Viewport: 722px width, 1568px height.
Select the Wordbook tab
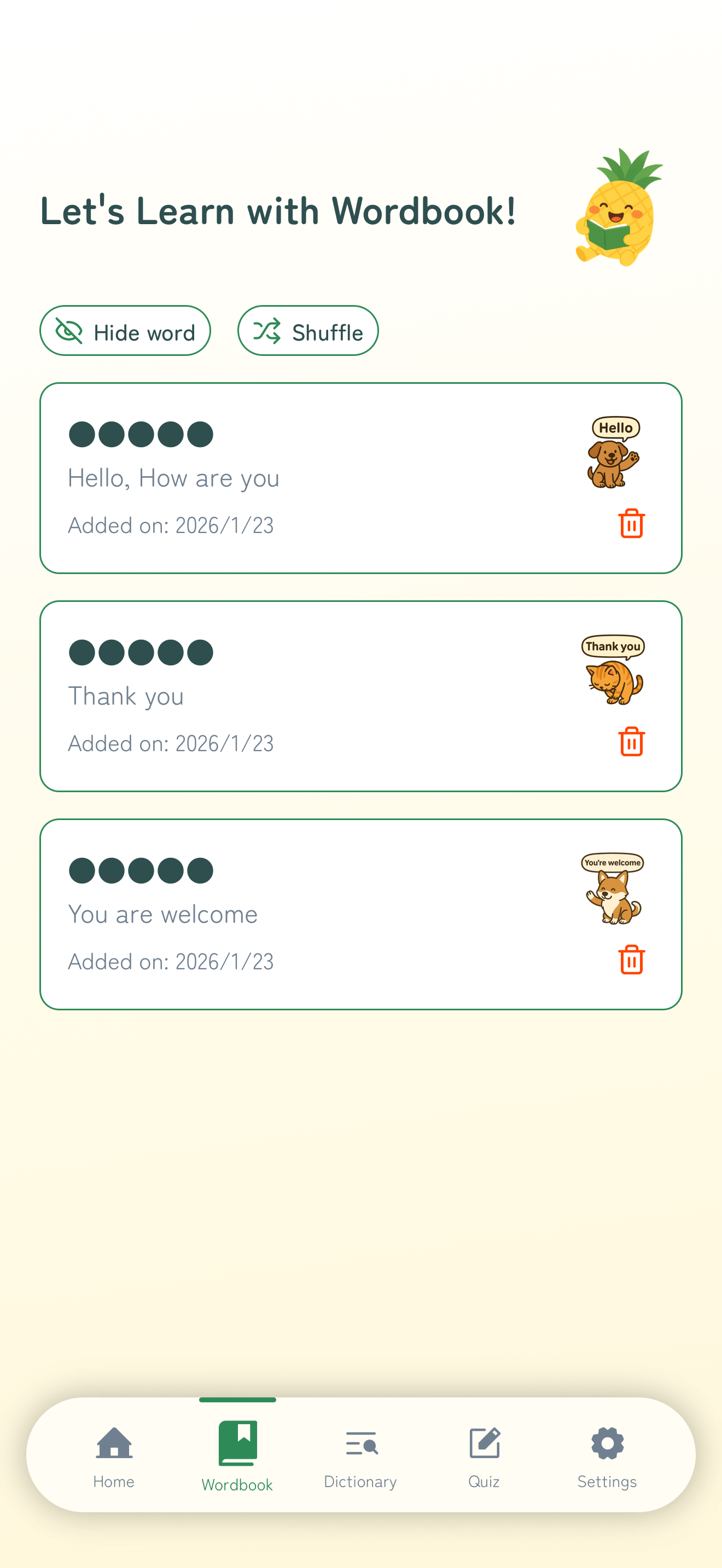click(237, 1456)
